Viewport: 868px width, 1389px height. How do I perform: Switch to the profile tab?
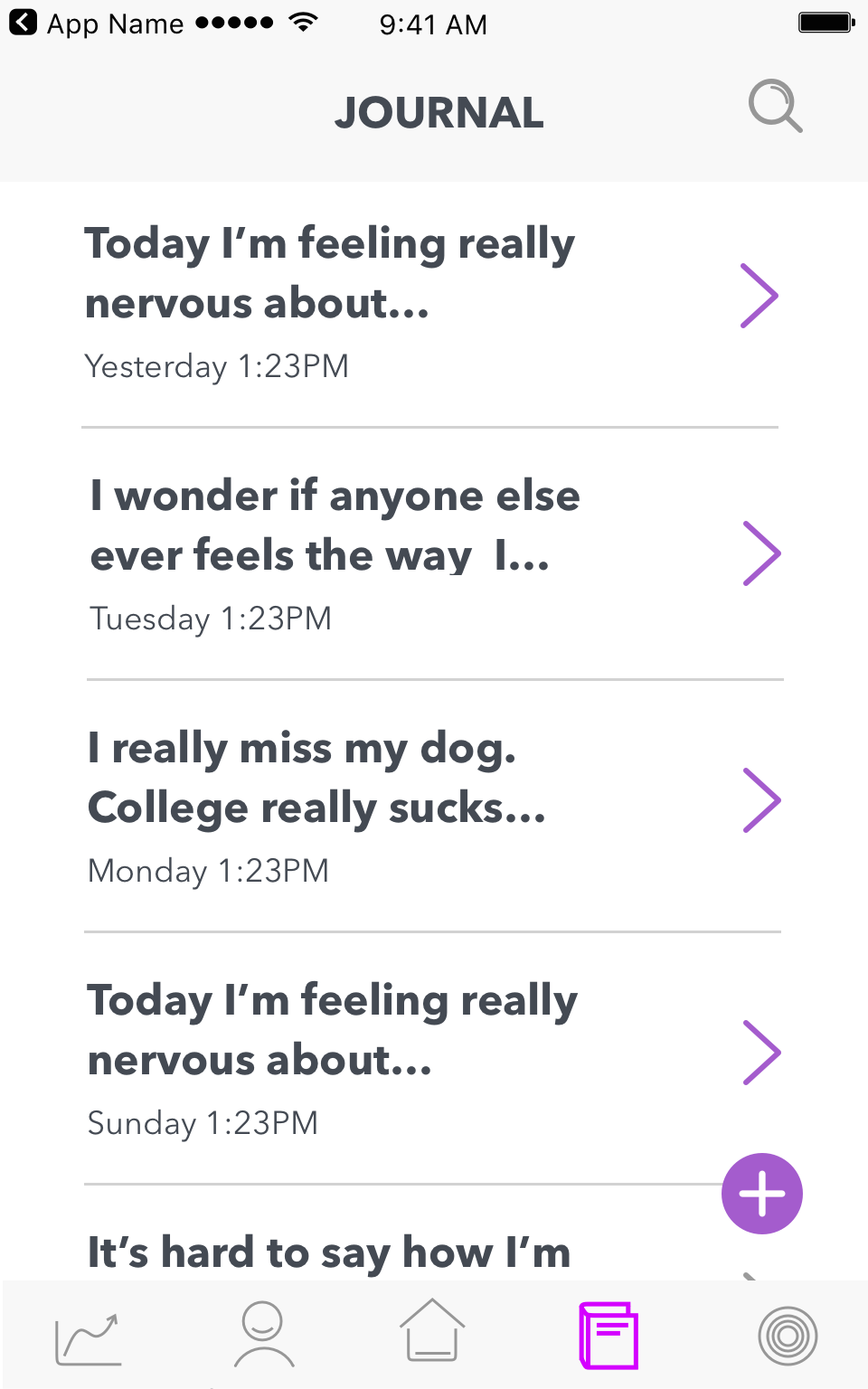pos(263,1334)
